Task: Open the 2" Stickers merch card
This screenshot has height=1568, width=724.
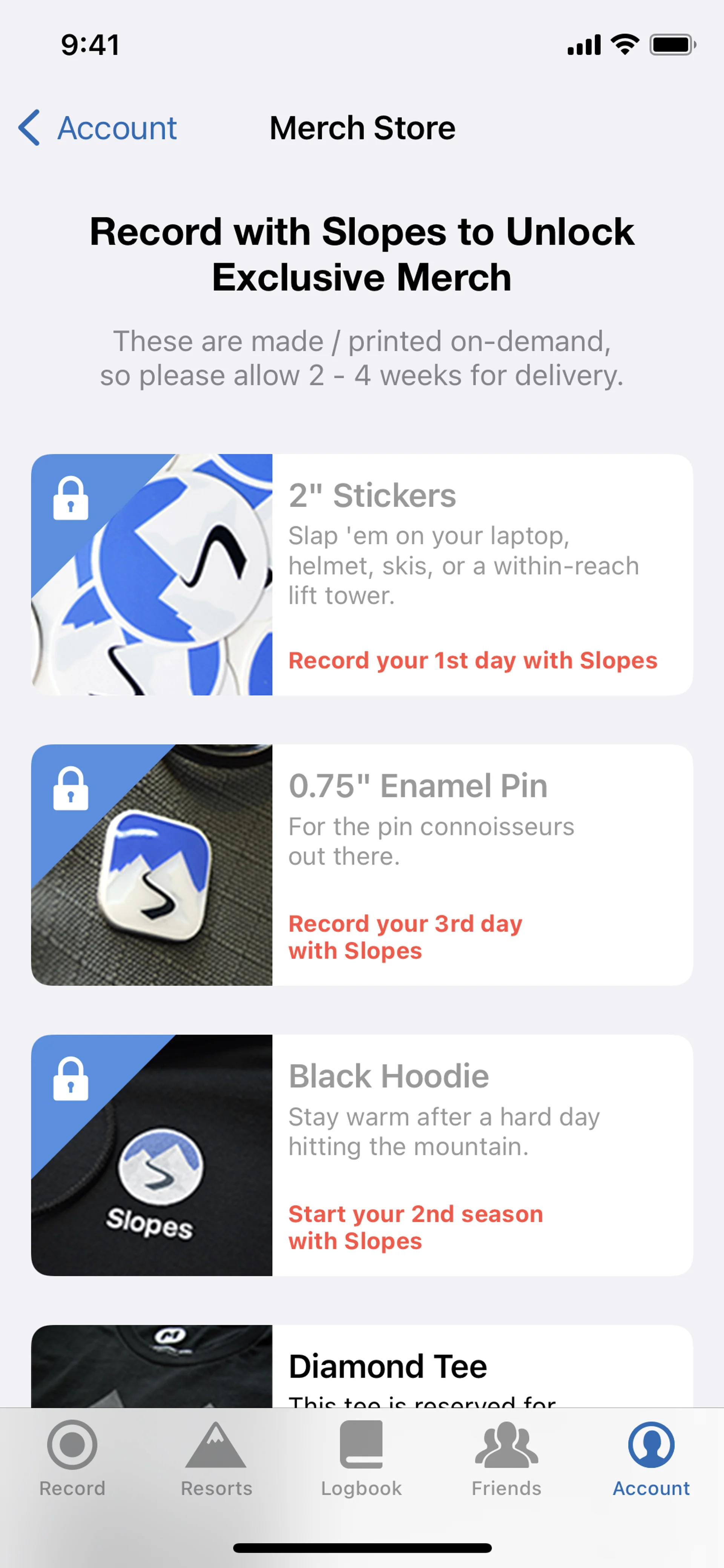Action: pos(361,574)
